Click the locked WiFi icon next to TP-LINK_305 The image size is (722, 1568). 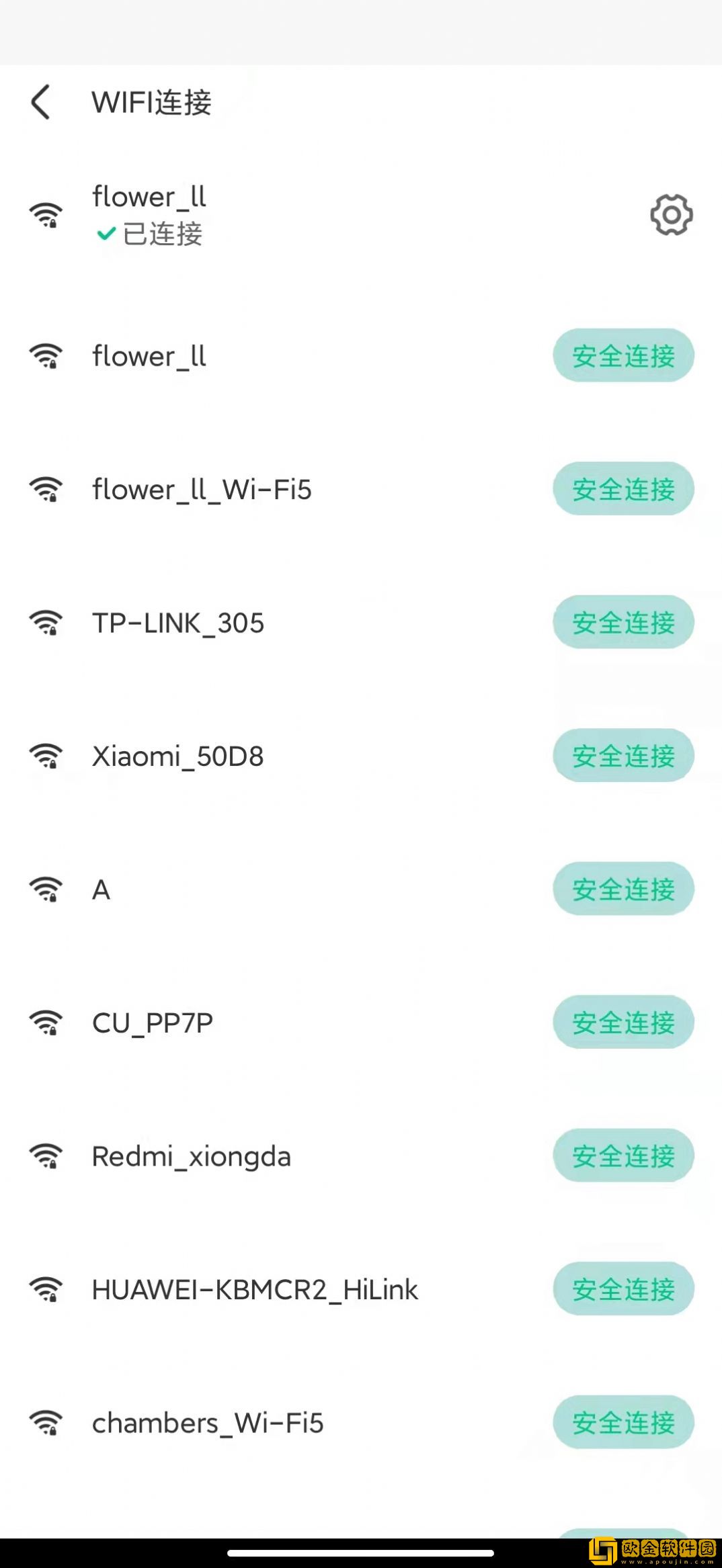pos(46,622)
